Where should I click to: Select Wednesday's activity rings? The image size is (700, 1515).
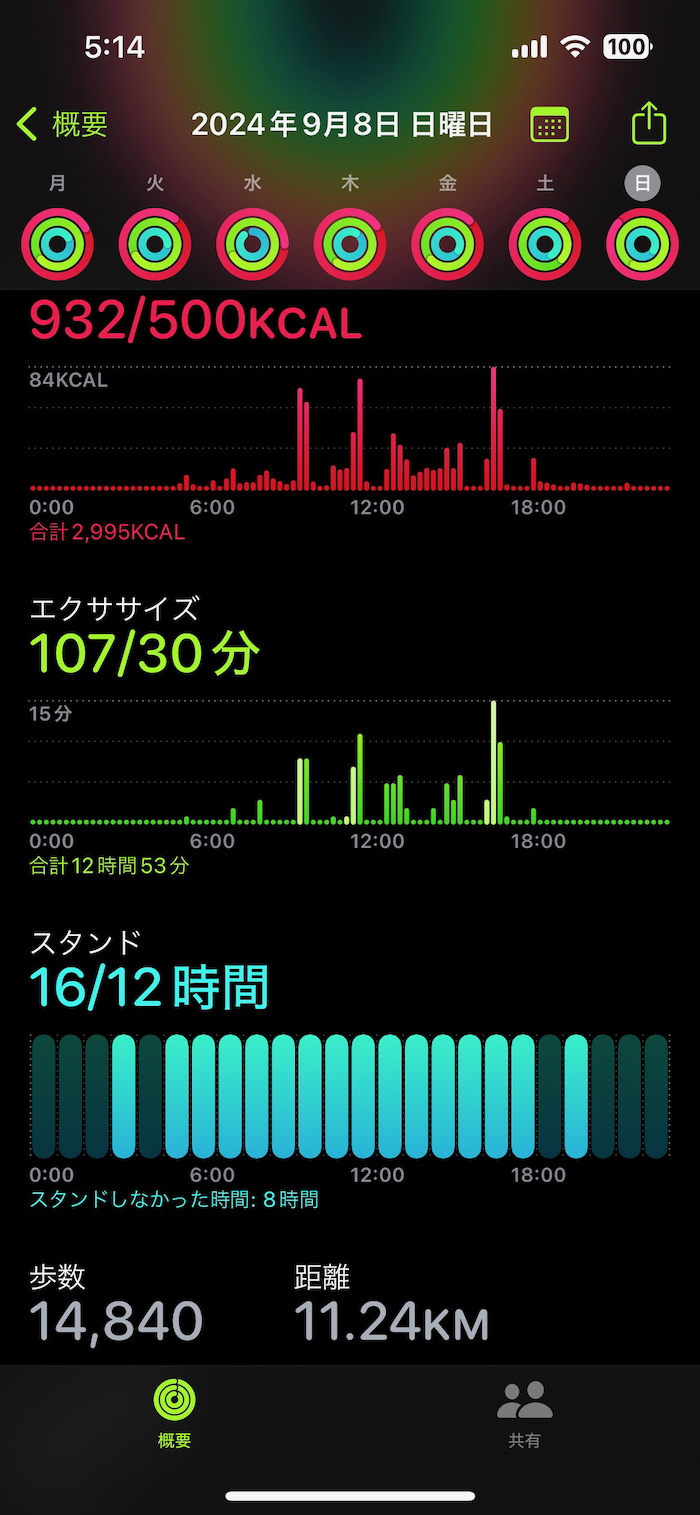tap(253, 243)
